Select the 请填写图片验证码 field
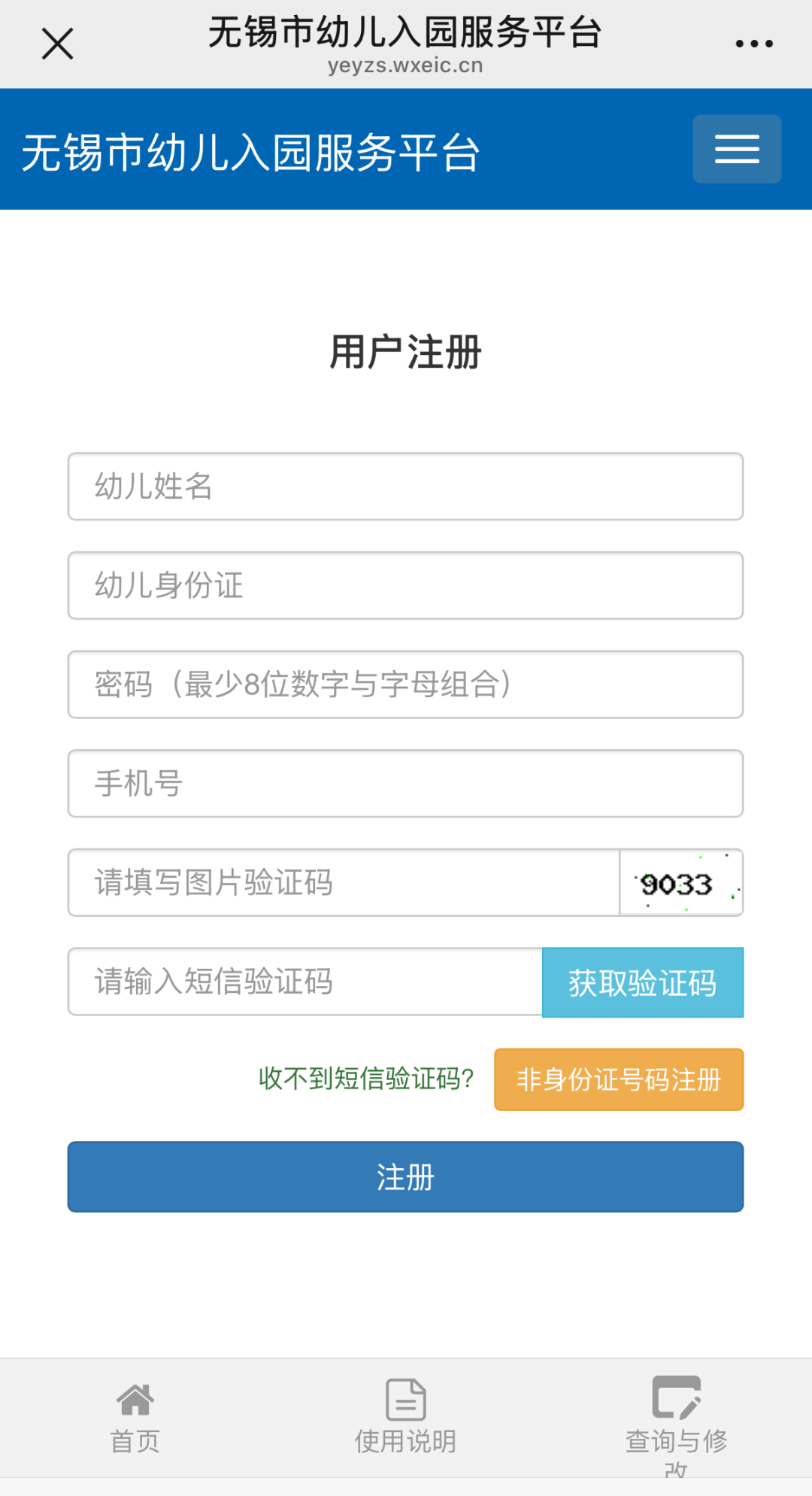Screen dimensions: 812x1496 pyautogui.click(x=344, y=883)
